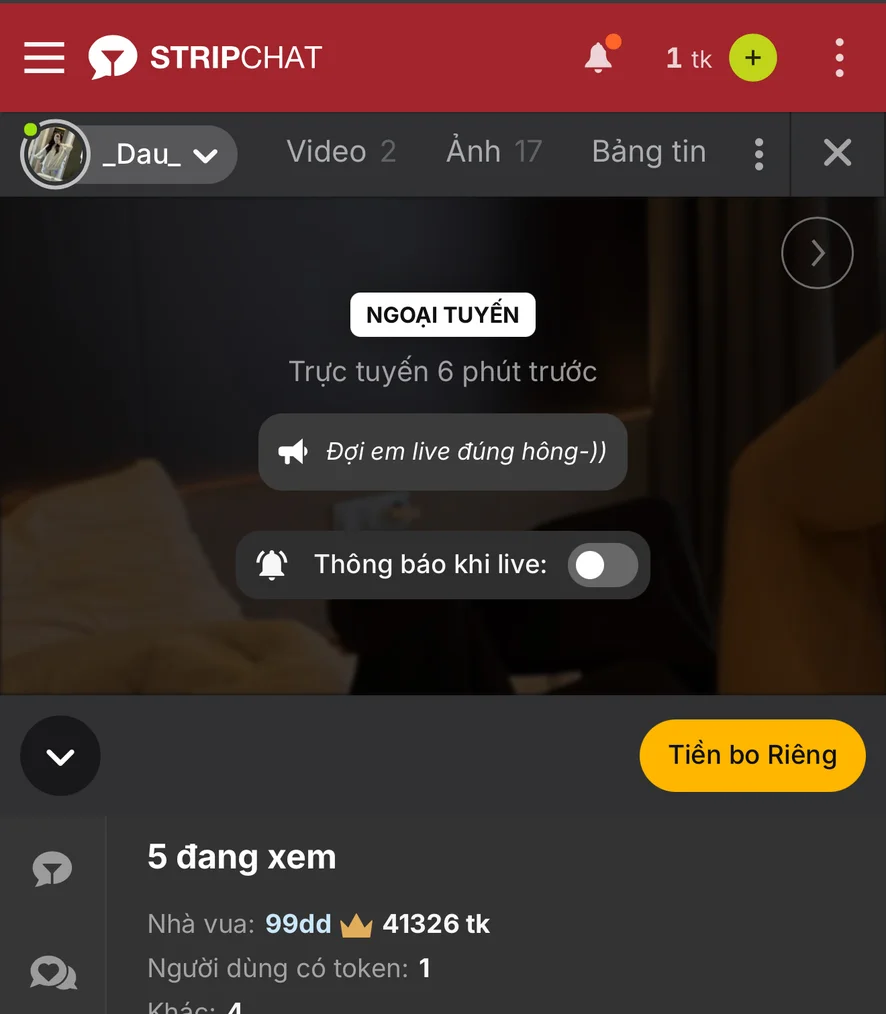Enable Thông báo khi live toggle
This screenshot has width=886, height=1014.
tap(602, 565)
